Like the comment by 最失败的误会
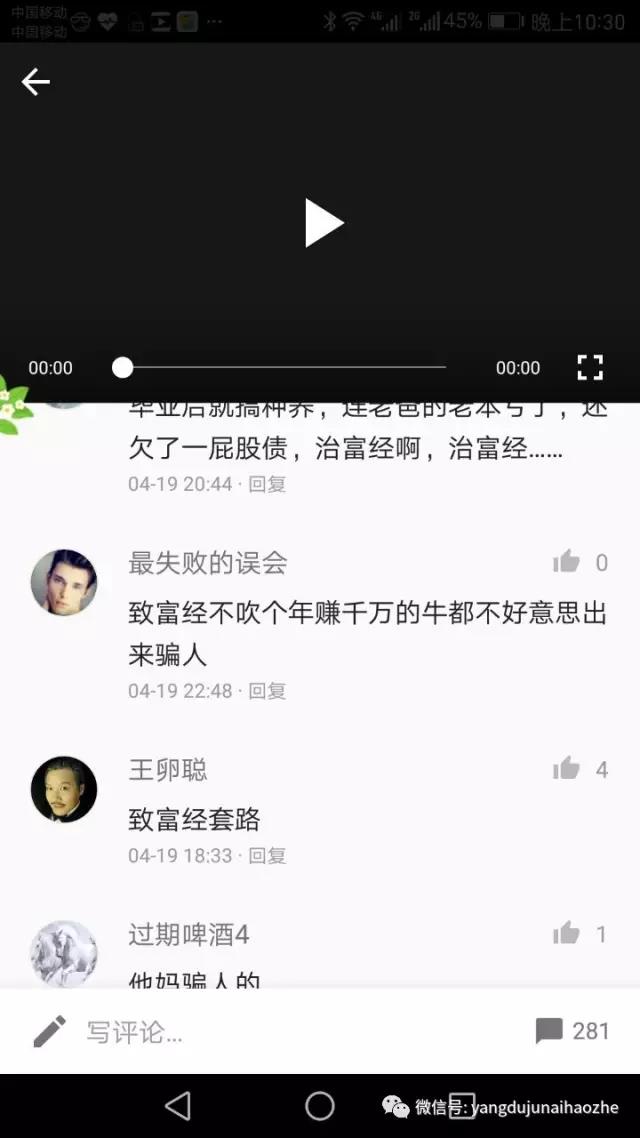640x1138 pixels. (x=567, y=562)
